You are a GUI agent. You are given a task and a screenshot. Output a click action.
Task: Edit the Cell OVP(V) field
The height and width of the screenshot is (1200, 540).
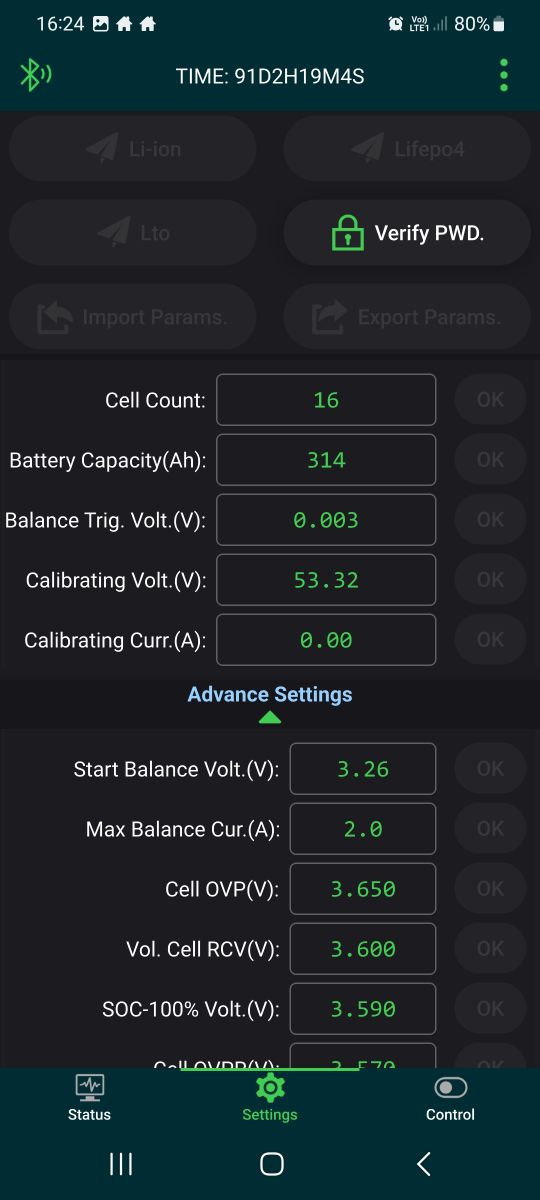point(363,889)
